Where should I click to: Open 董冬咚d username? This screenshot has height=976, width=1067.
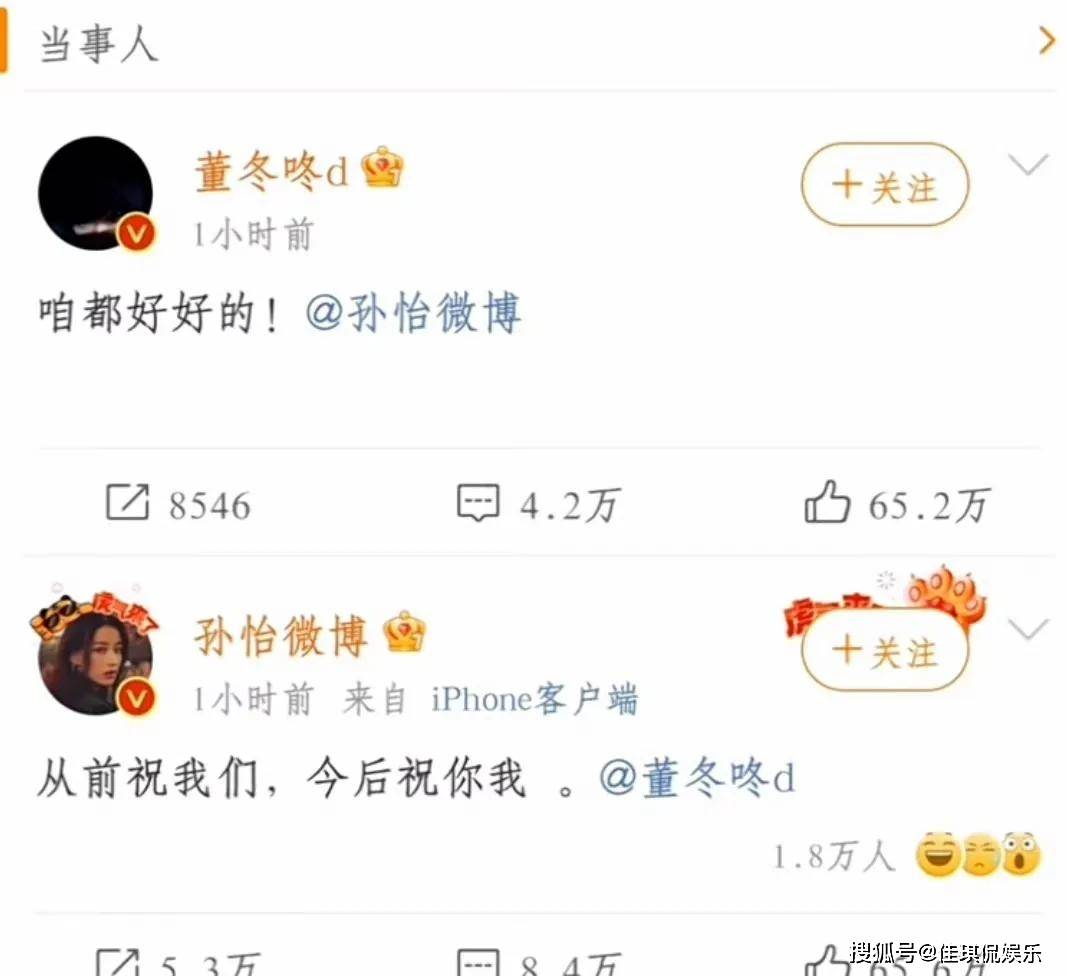tap(271, 172)
